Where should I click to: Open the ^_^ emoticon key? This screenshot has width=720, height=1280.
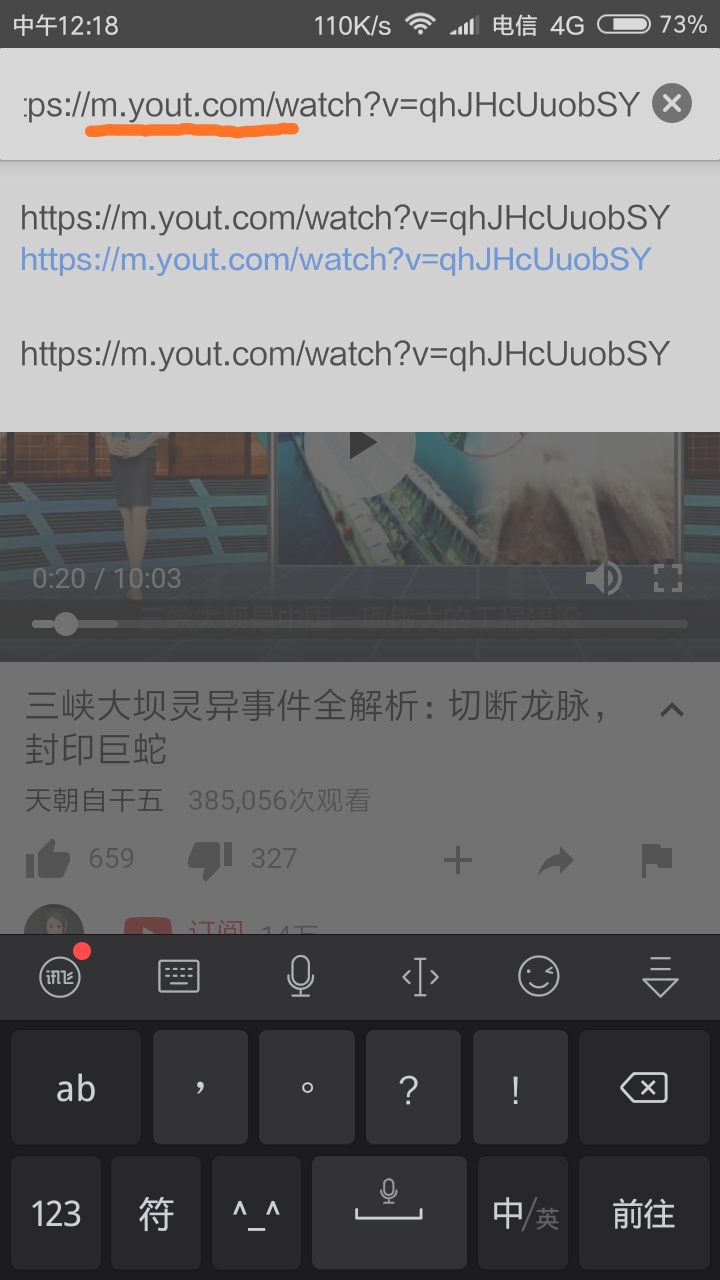coord(256,1214)
